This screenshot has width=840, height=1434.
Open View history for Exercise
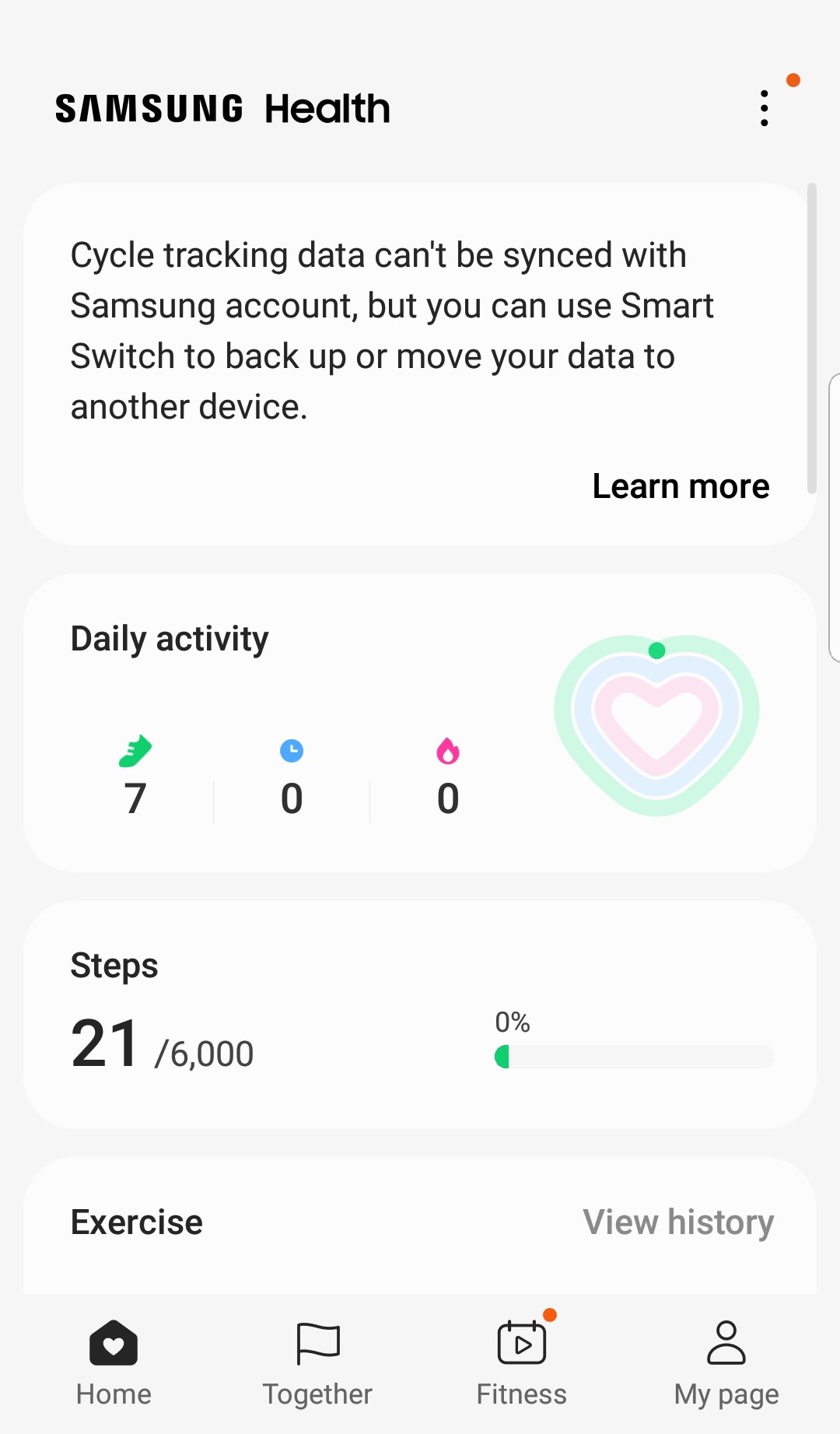(x=678, y=1222)
